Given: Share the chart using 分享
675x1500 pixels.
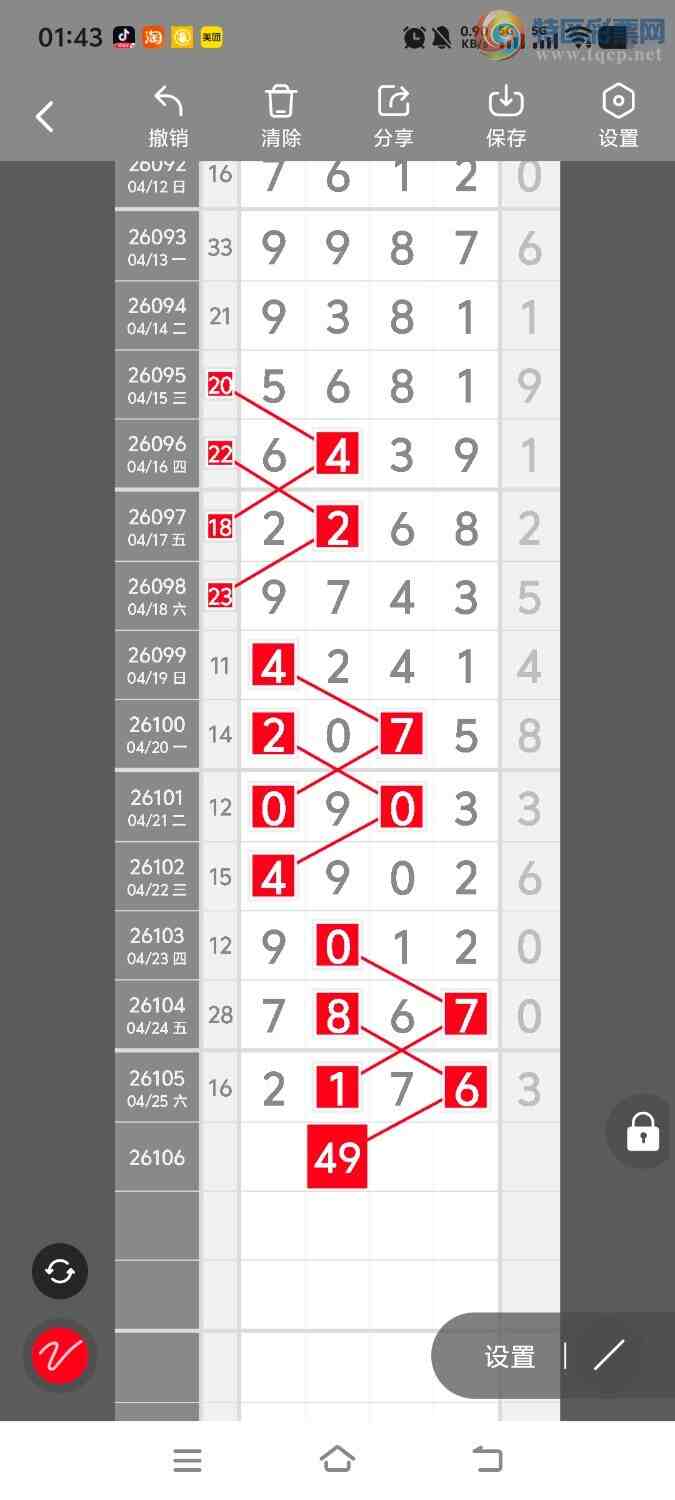Looking at the screenshot, I should [394, 117].
